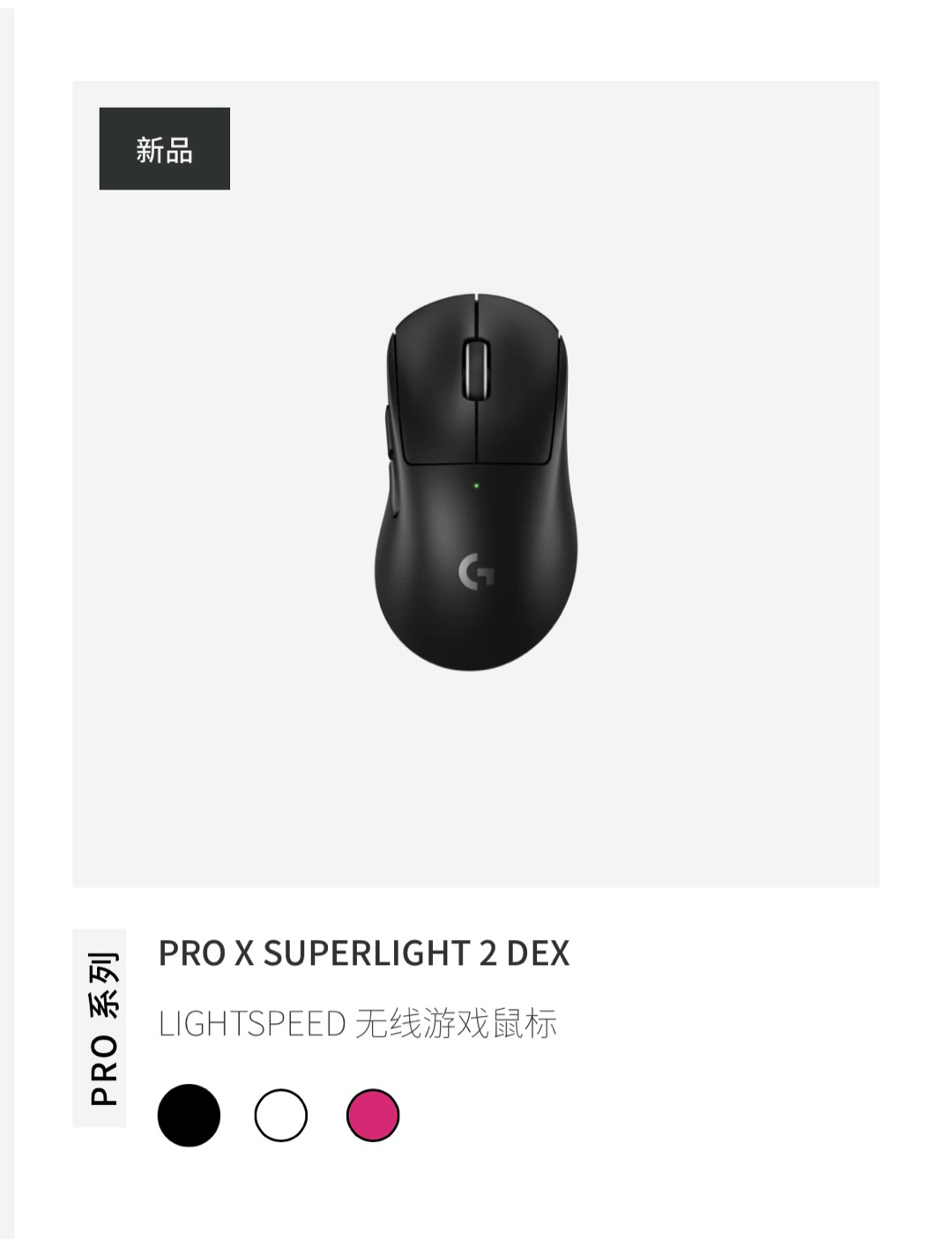Open the PRO X SUPERLIGHT 2 DEX title link

(364, 953)
